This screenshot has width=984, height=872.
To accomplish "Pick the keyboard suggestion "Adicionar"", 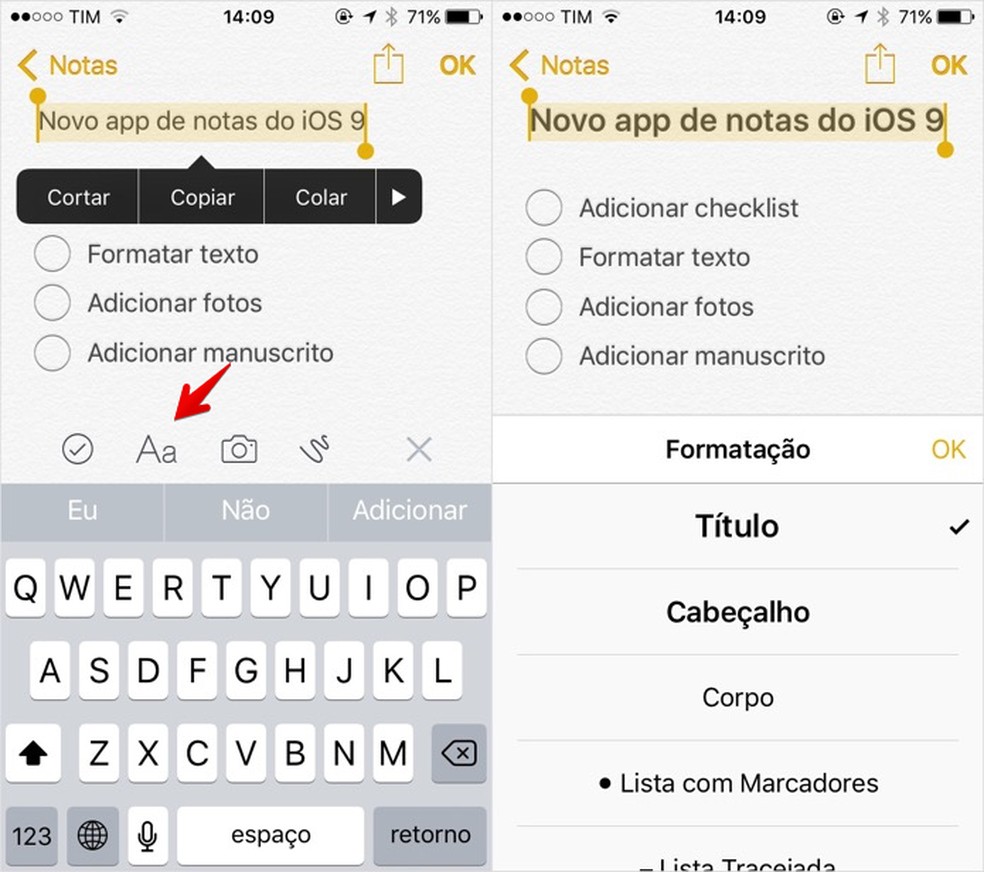I will pyautogui.click(x=410, y=510).
